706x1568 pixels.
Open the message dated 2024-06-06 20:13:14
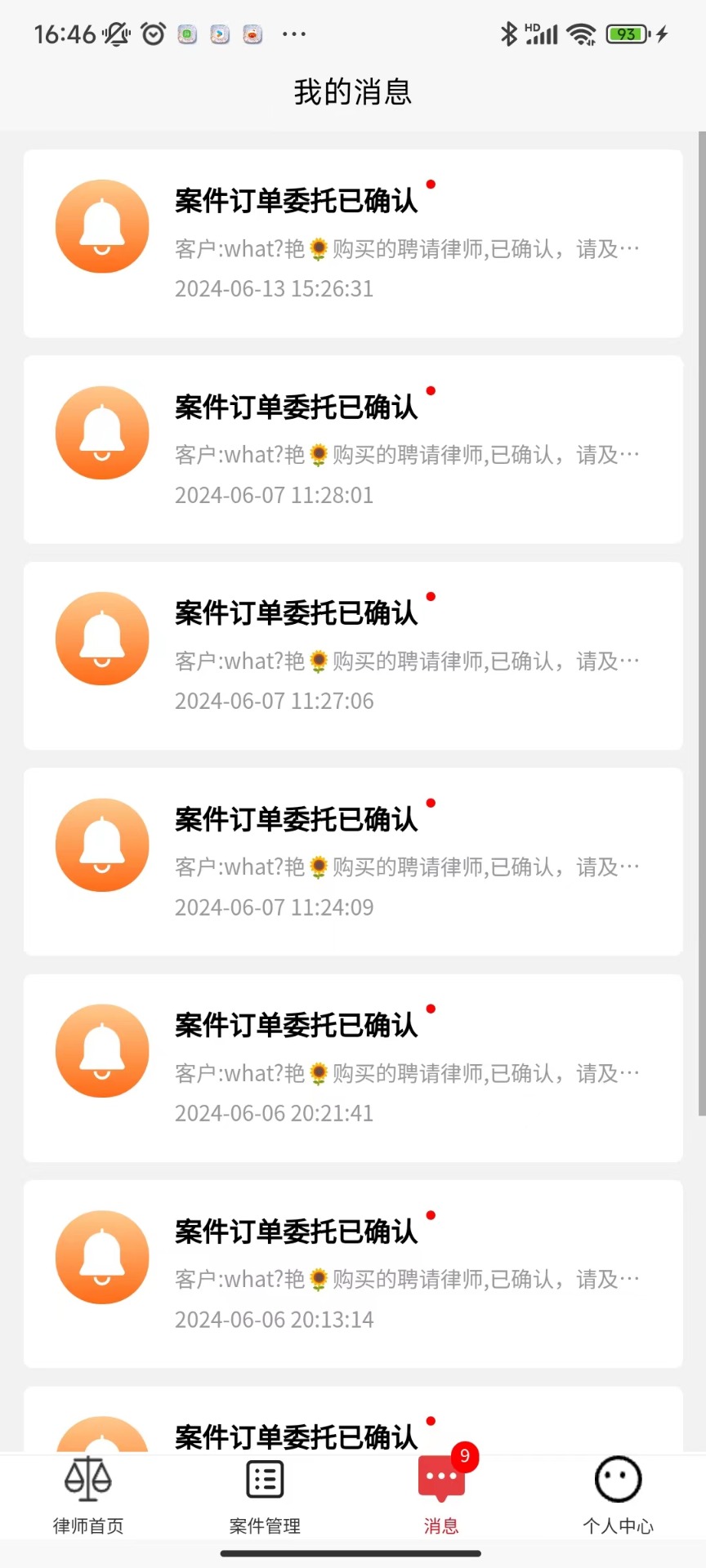click(x=353, y=1274)
